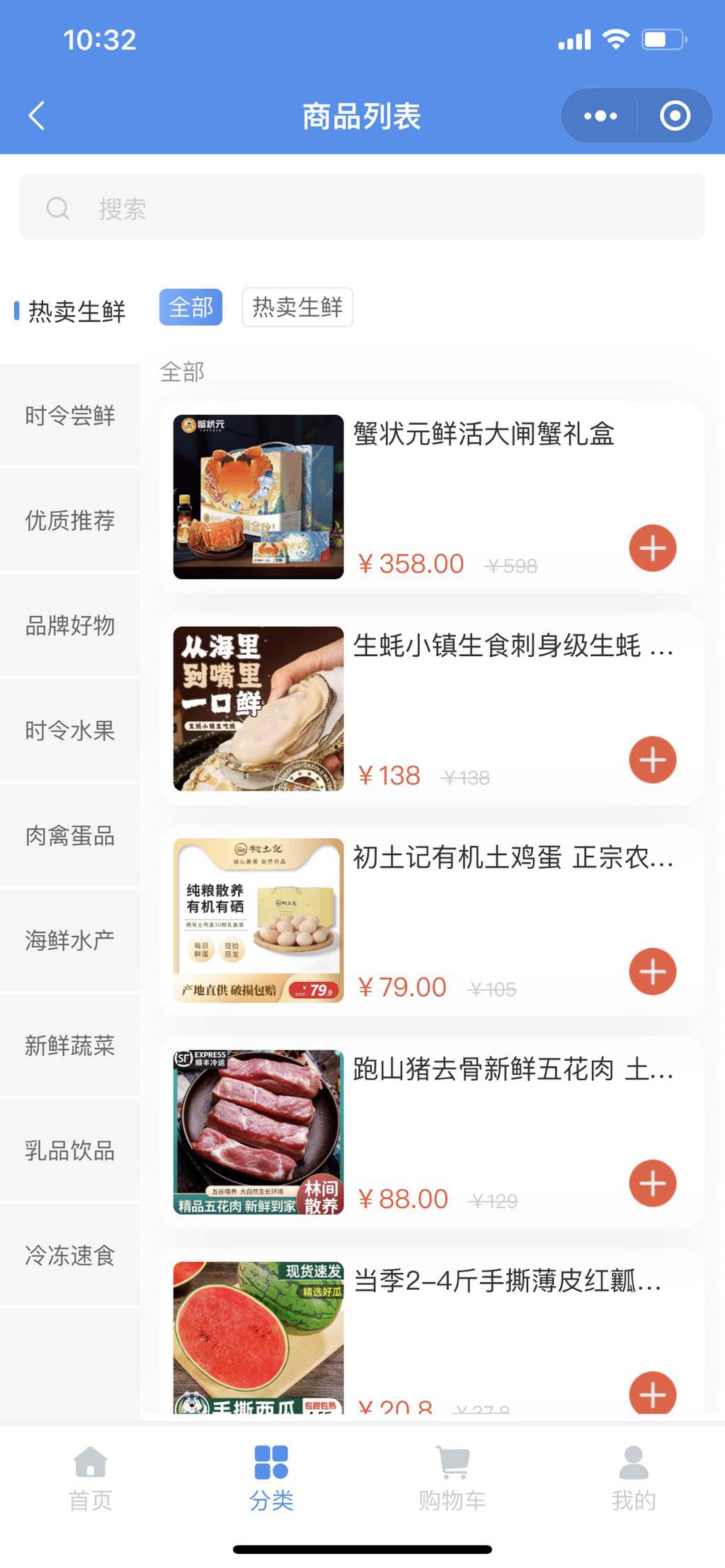Tap the 搜索 search field

click(362, 207)
